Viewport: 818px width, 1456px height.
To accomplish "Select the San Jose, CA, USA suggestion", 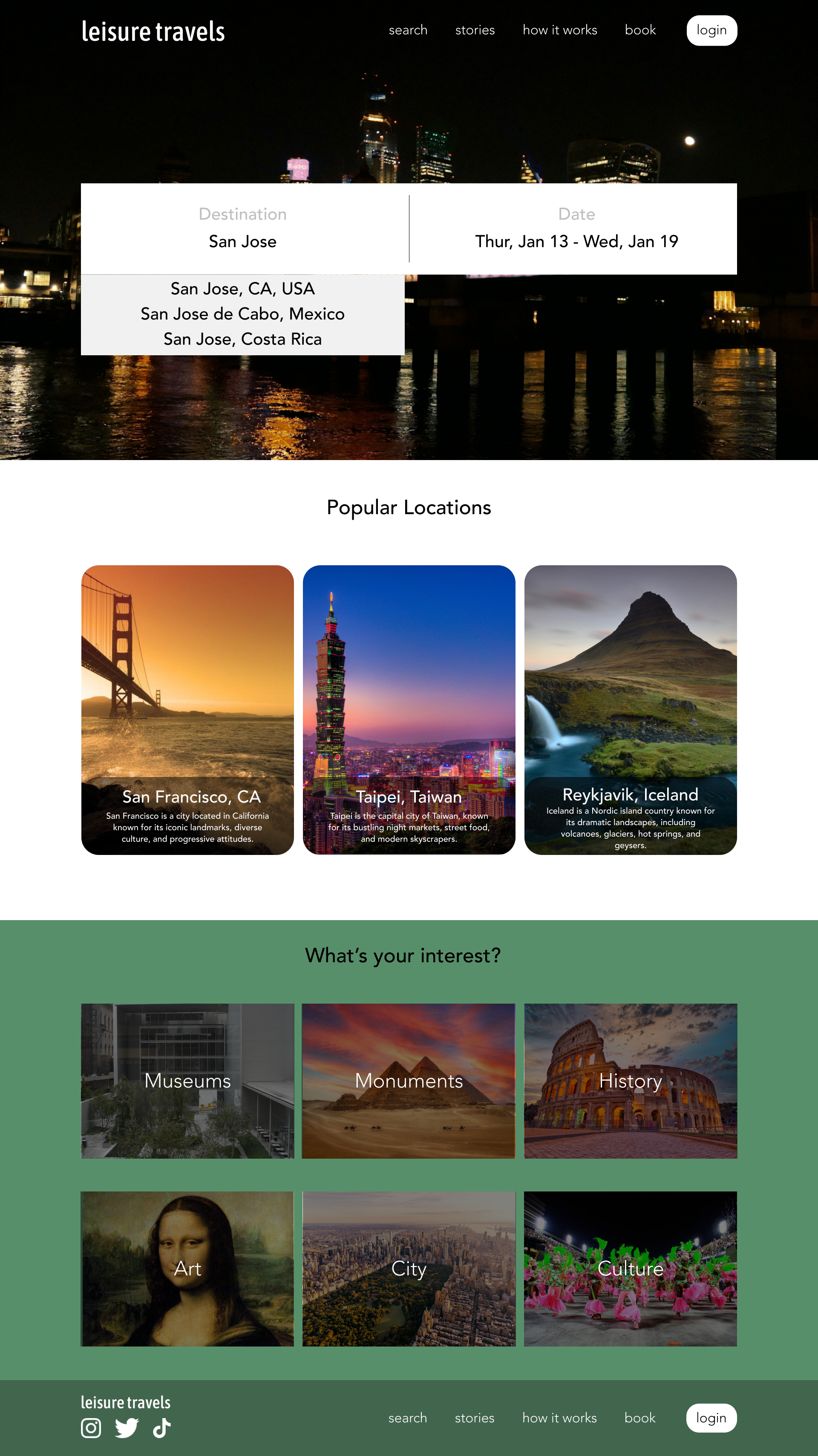I will pyautogui.click(x=242, y=289).
